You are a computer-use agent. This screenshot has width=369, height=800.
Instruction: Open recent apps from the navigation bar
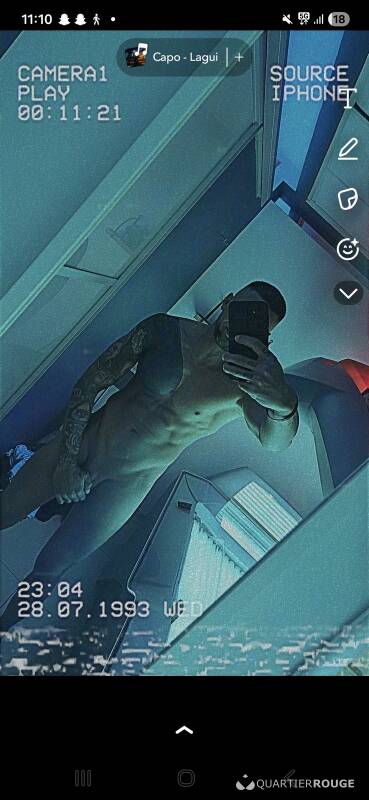point(83,778)
